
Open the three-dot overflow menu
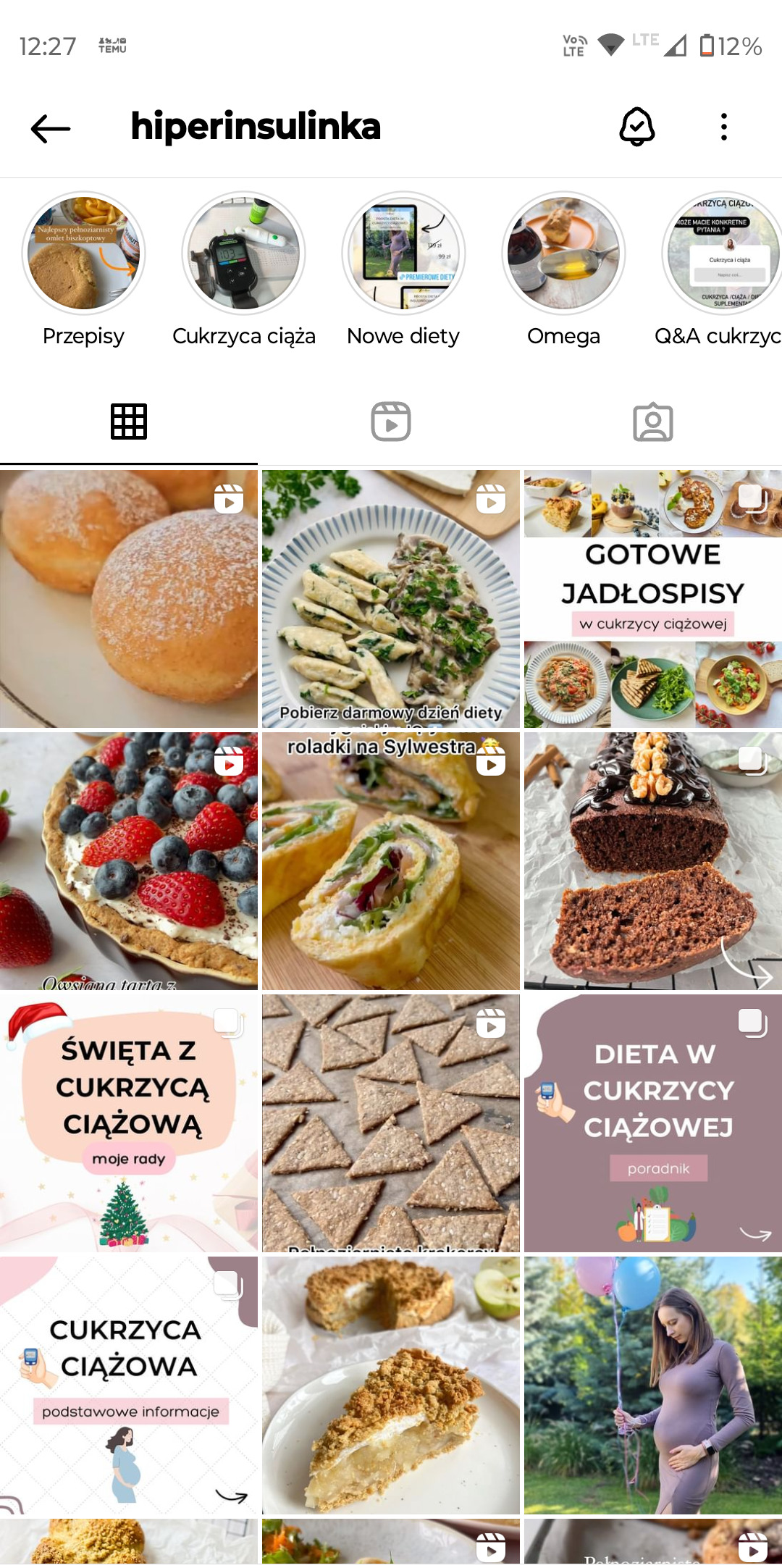[723, 127]
